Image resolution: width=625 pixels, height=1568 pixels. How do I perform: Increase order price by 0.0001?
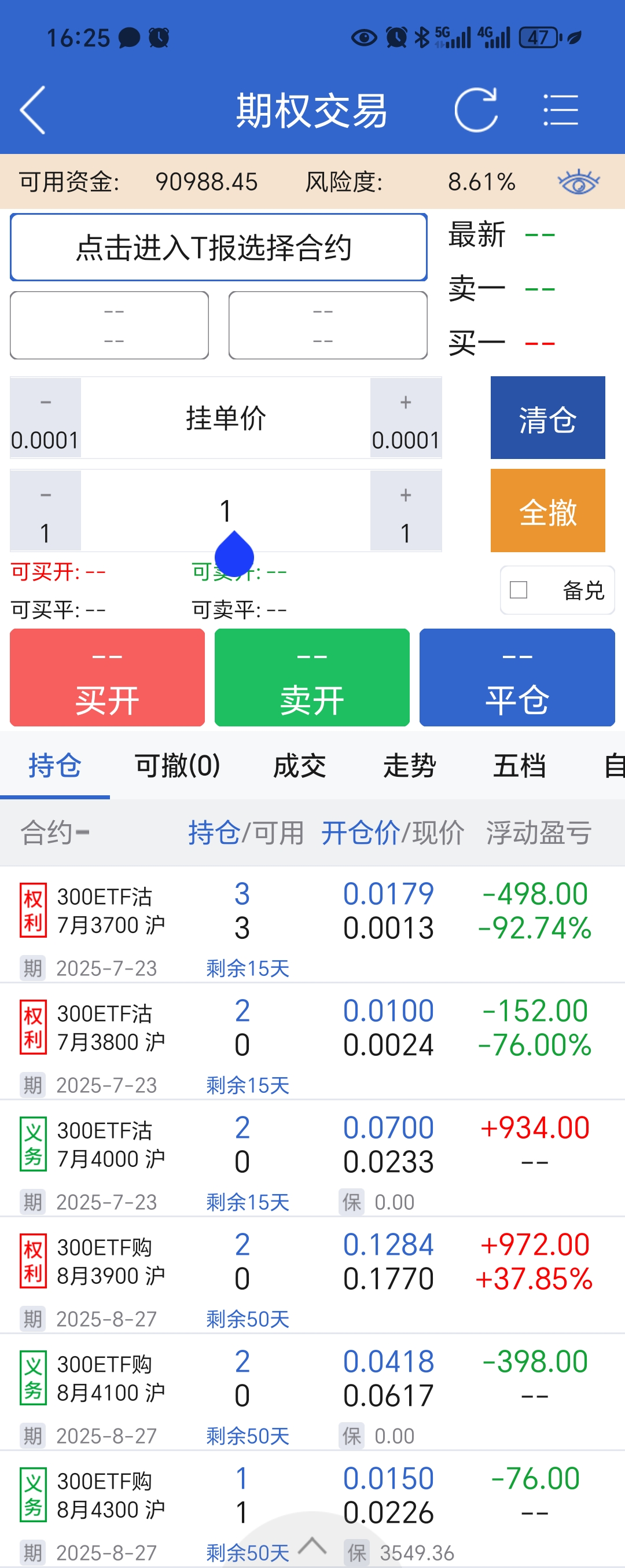pyautogui.click(x=405, y=418)
